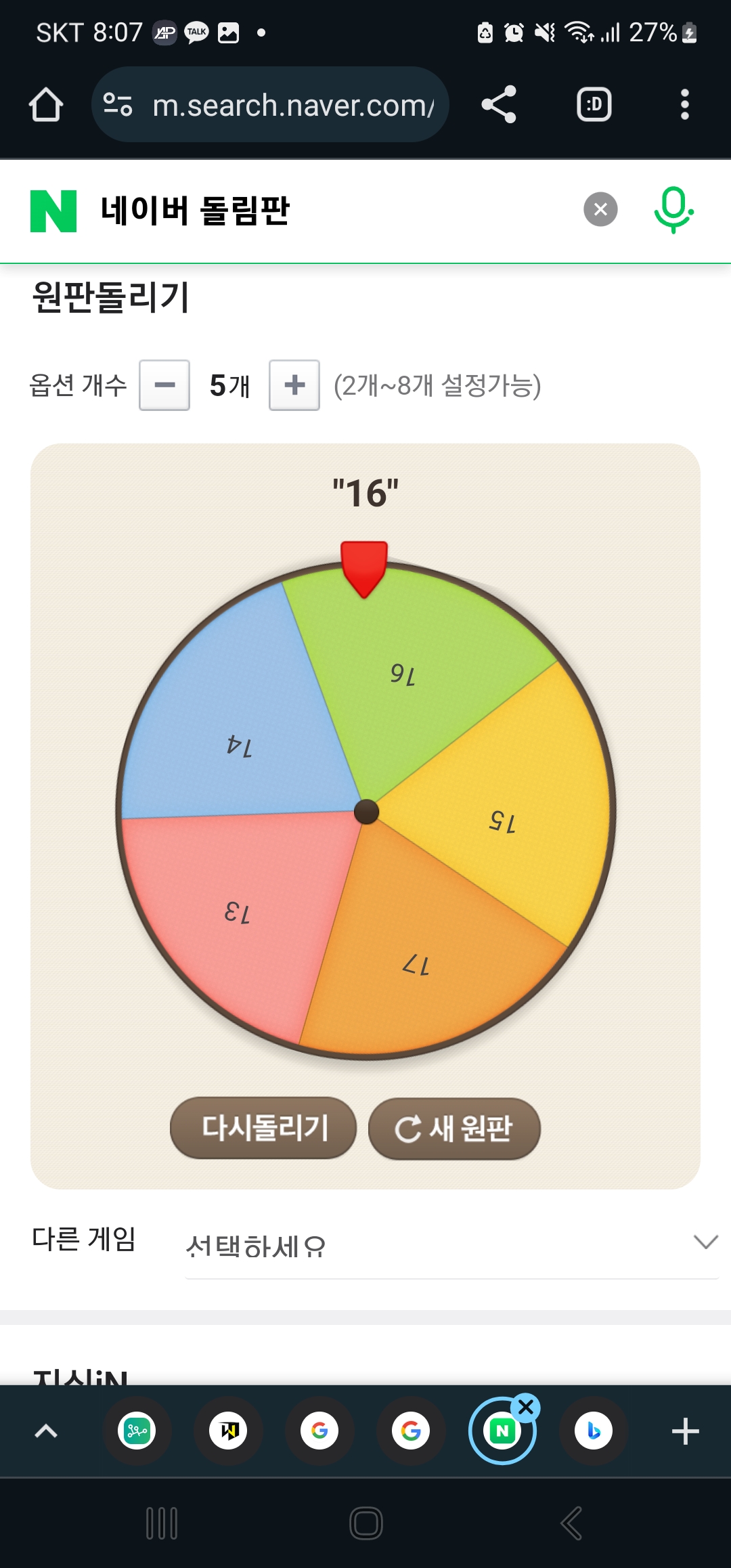Open the browser tab switcher
Screen dimensions: 731x1568
[594, 105]
